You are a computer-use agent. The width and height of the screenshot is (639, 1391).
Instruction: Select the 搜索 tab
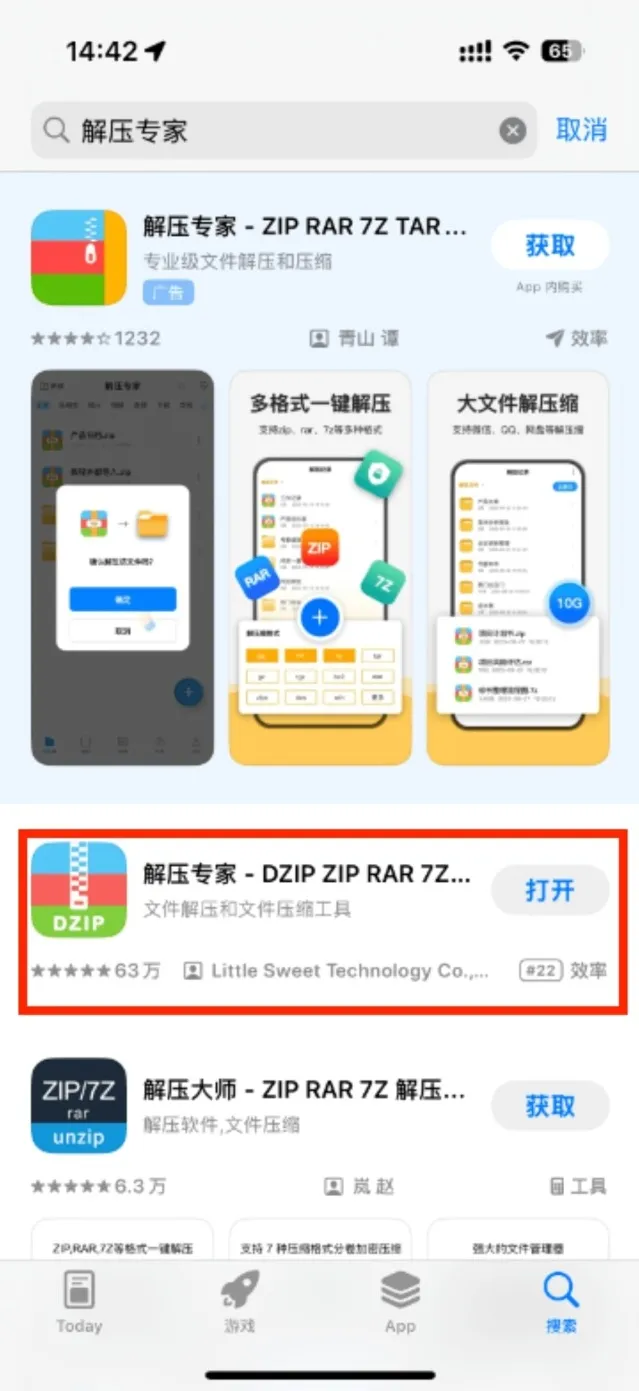coord(561,1303)
